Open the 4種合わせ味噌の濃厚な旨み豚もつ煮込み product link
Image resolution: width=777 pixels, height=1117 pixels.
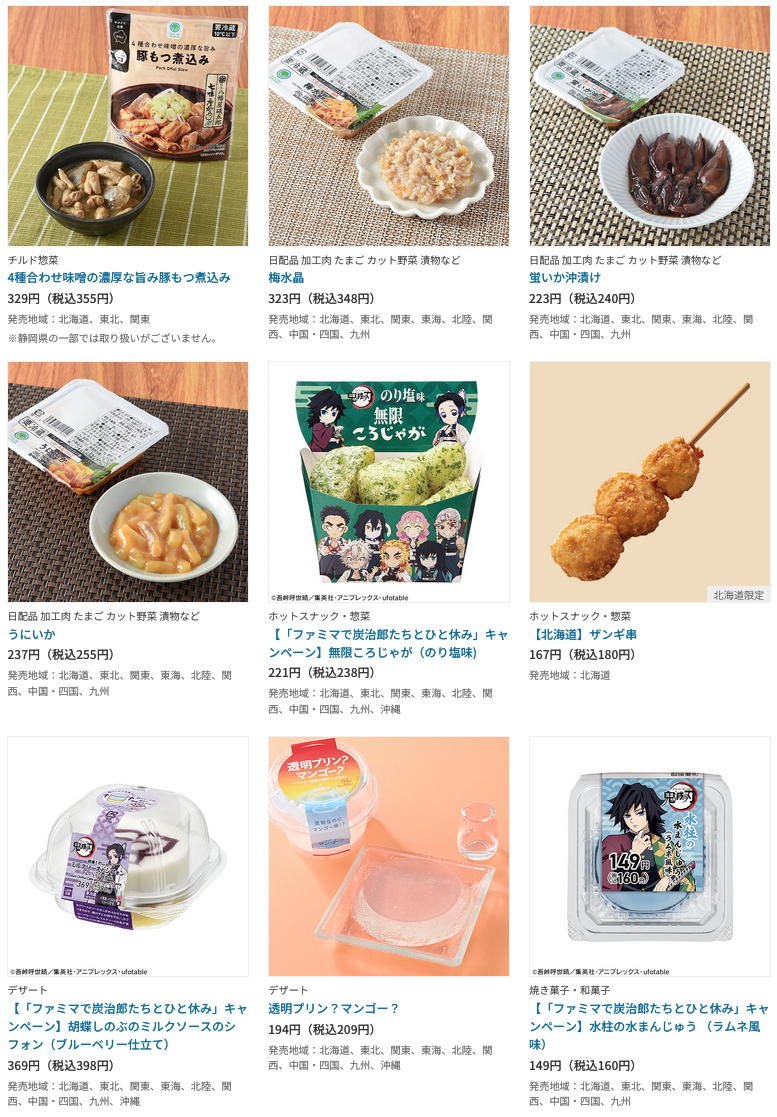[119, 277]
